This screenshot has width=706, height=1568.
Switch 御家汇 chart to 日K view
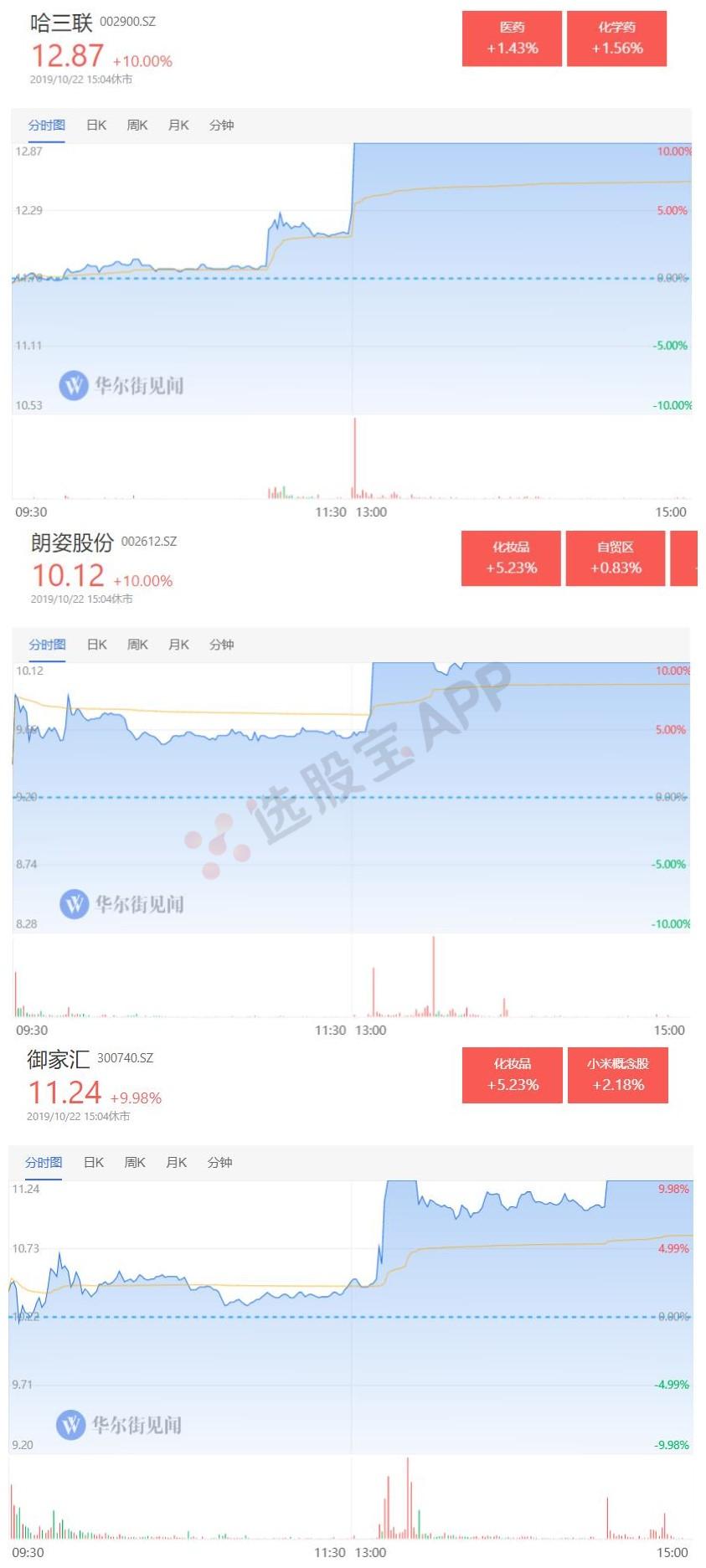93,1162
